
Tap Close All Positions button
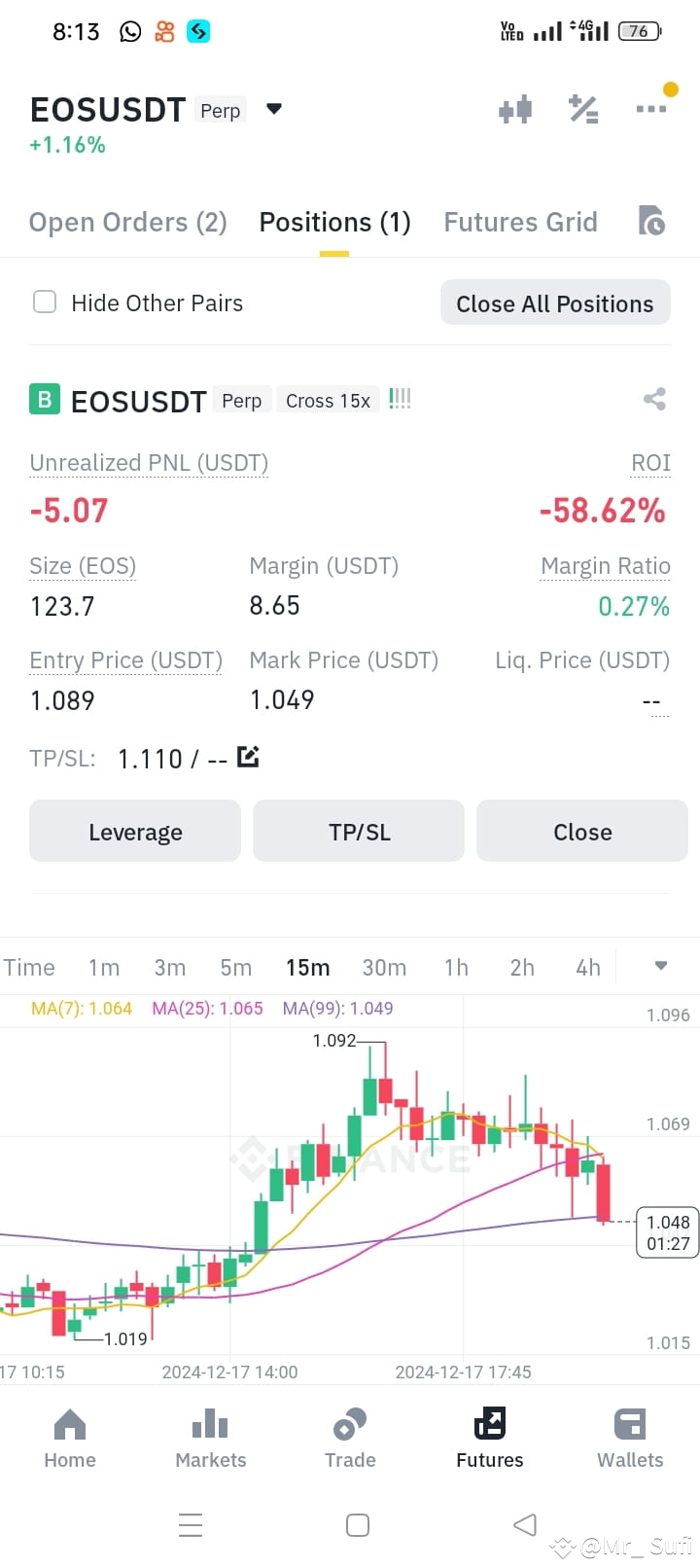[x=555, y=303]
